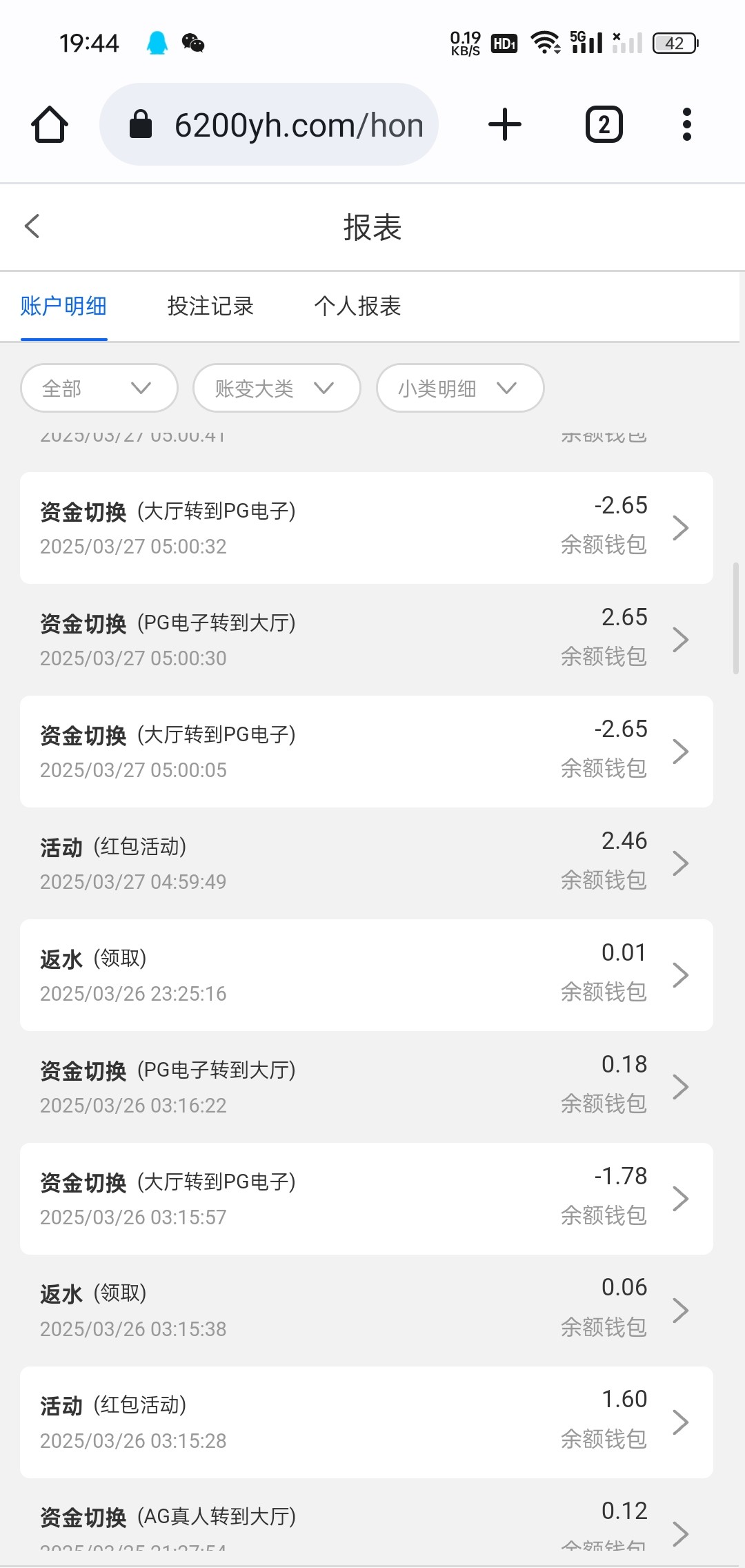The width and height of the screenshot is (745, 1568).
Task: Switch to the 个人报表 tab
Action: click(357, 306)
